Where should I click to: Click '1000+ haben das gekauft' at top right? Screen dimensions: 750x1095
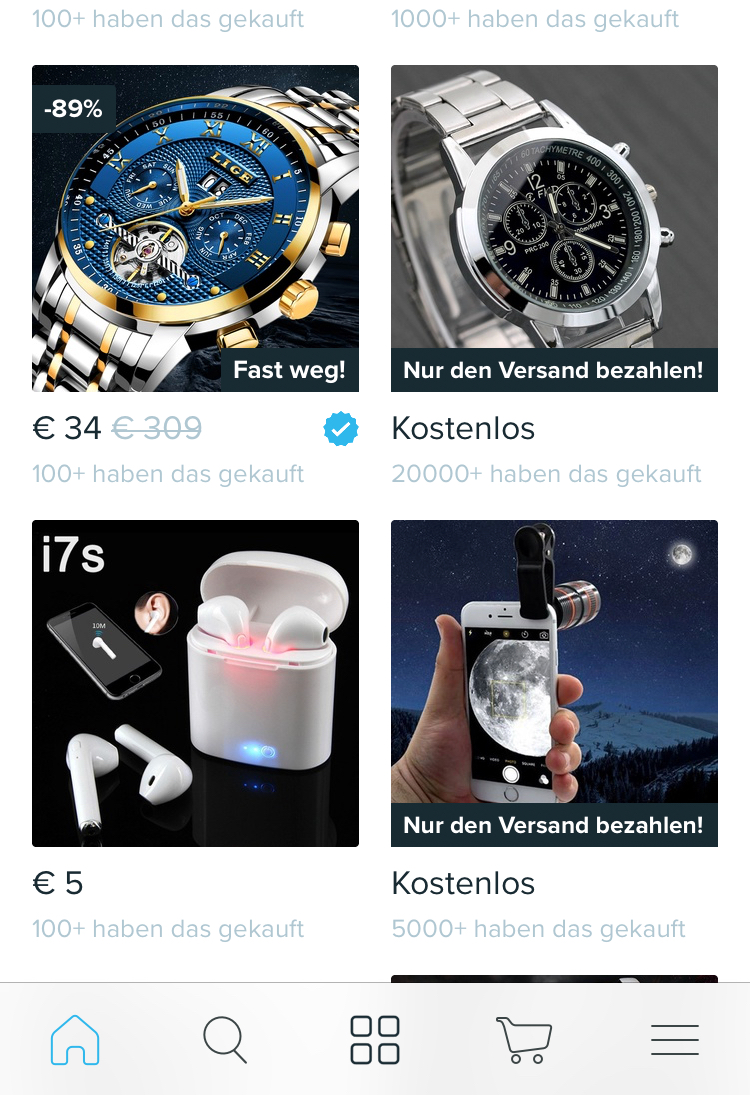[x=534, y=18]
